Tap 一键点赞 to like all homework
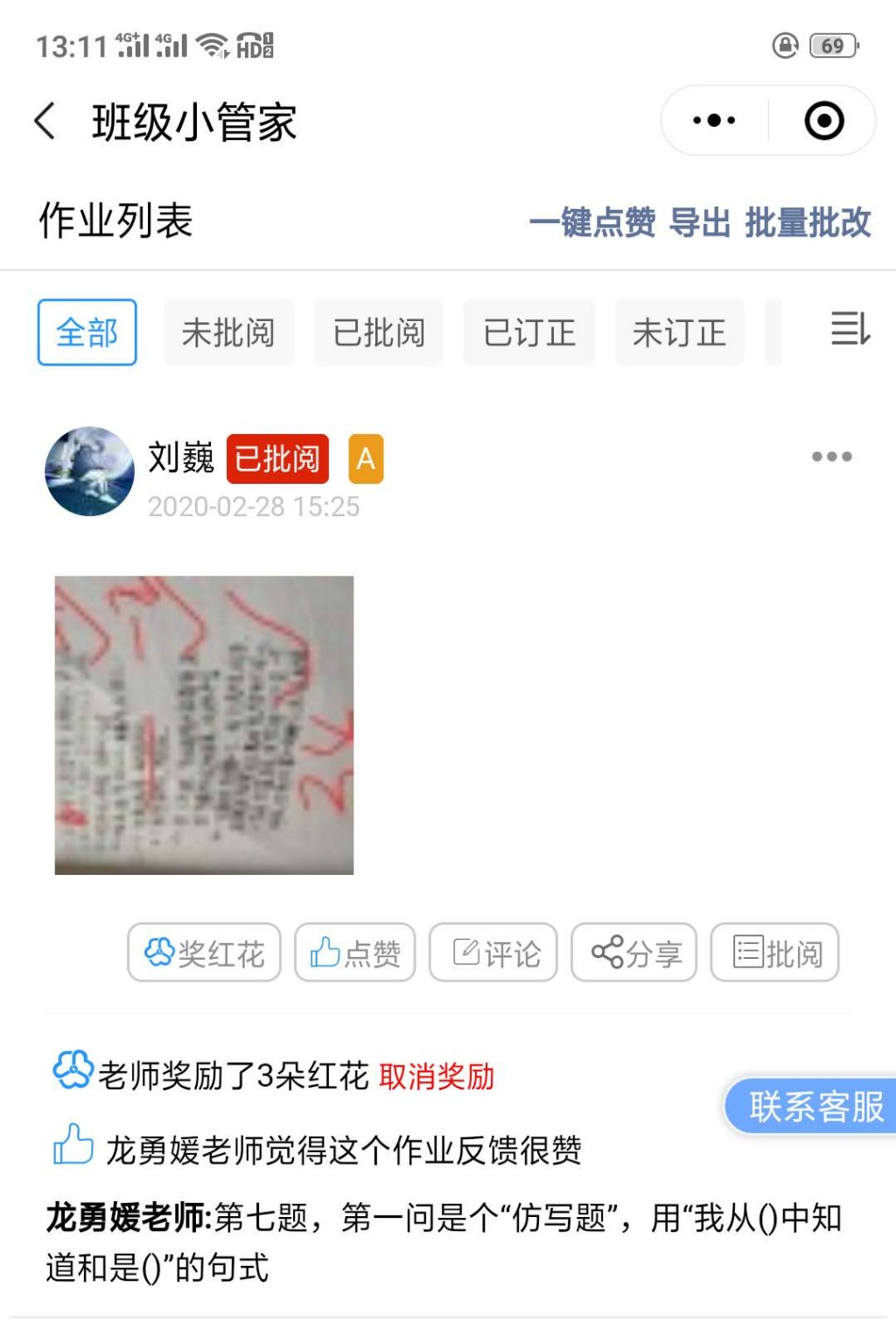896x1343 pixels. [592, 222]
